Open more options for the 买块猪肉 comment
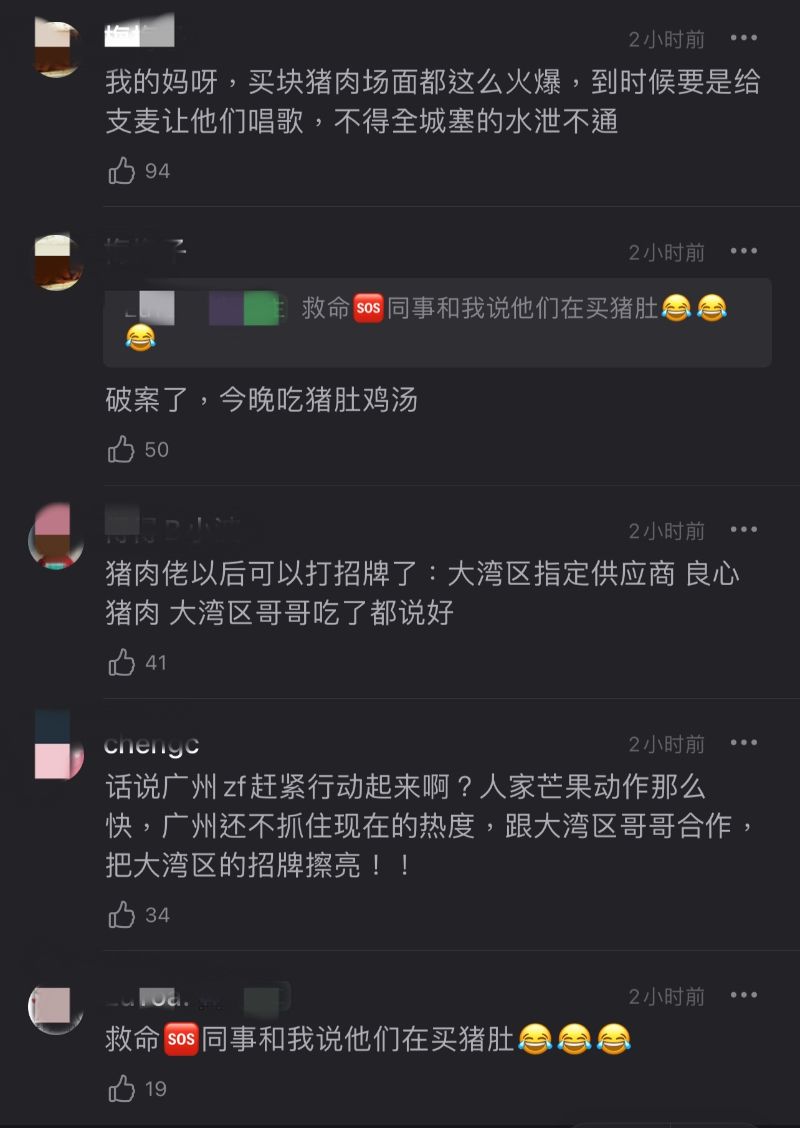 [x=744, y=39]
